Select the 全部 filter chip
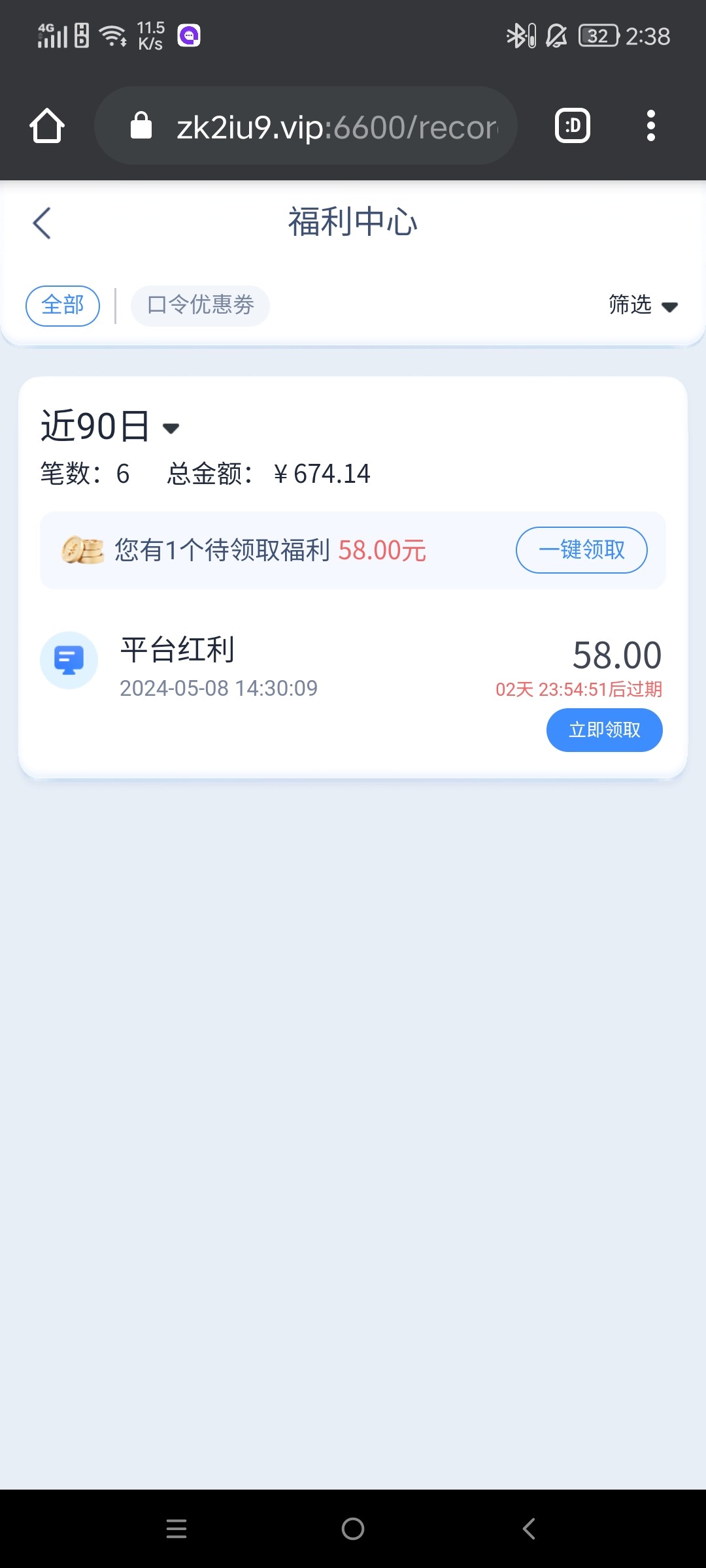 click(x=62, y=305)
